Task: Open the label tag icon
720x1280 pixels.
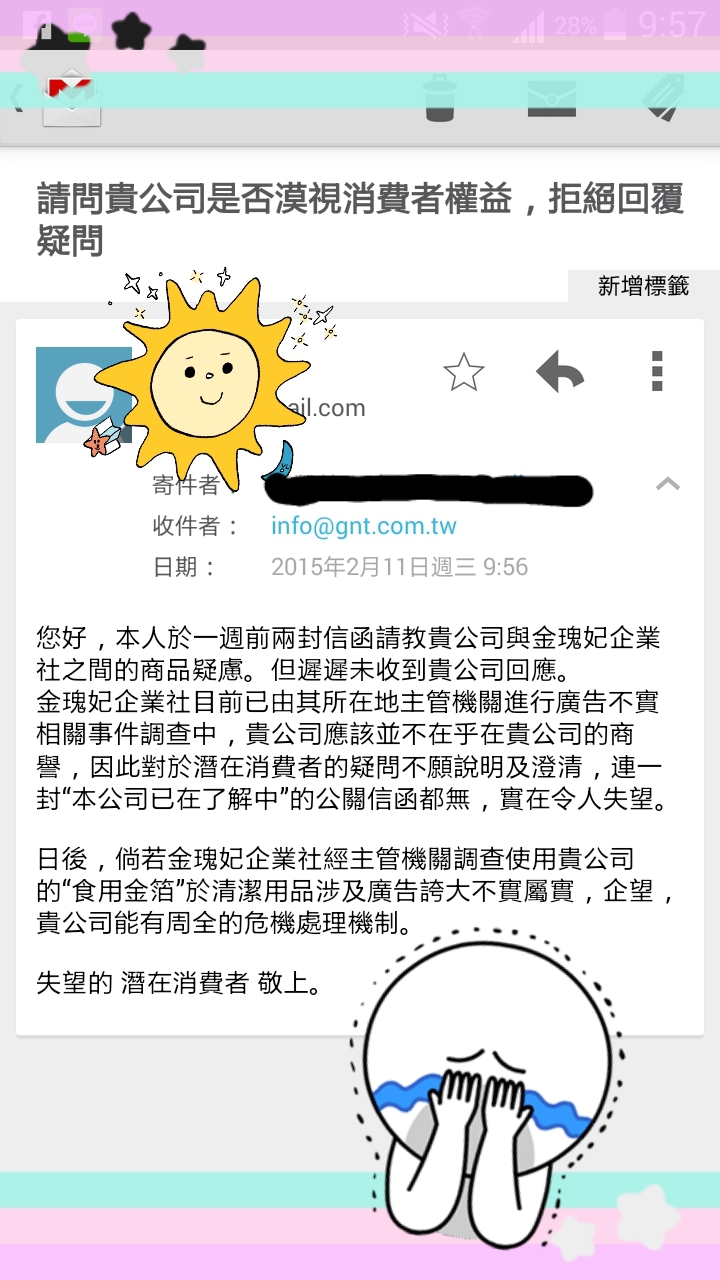Action: 661,99
